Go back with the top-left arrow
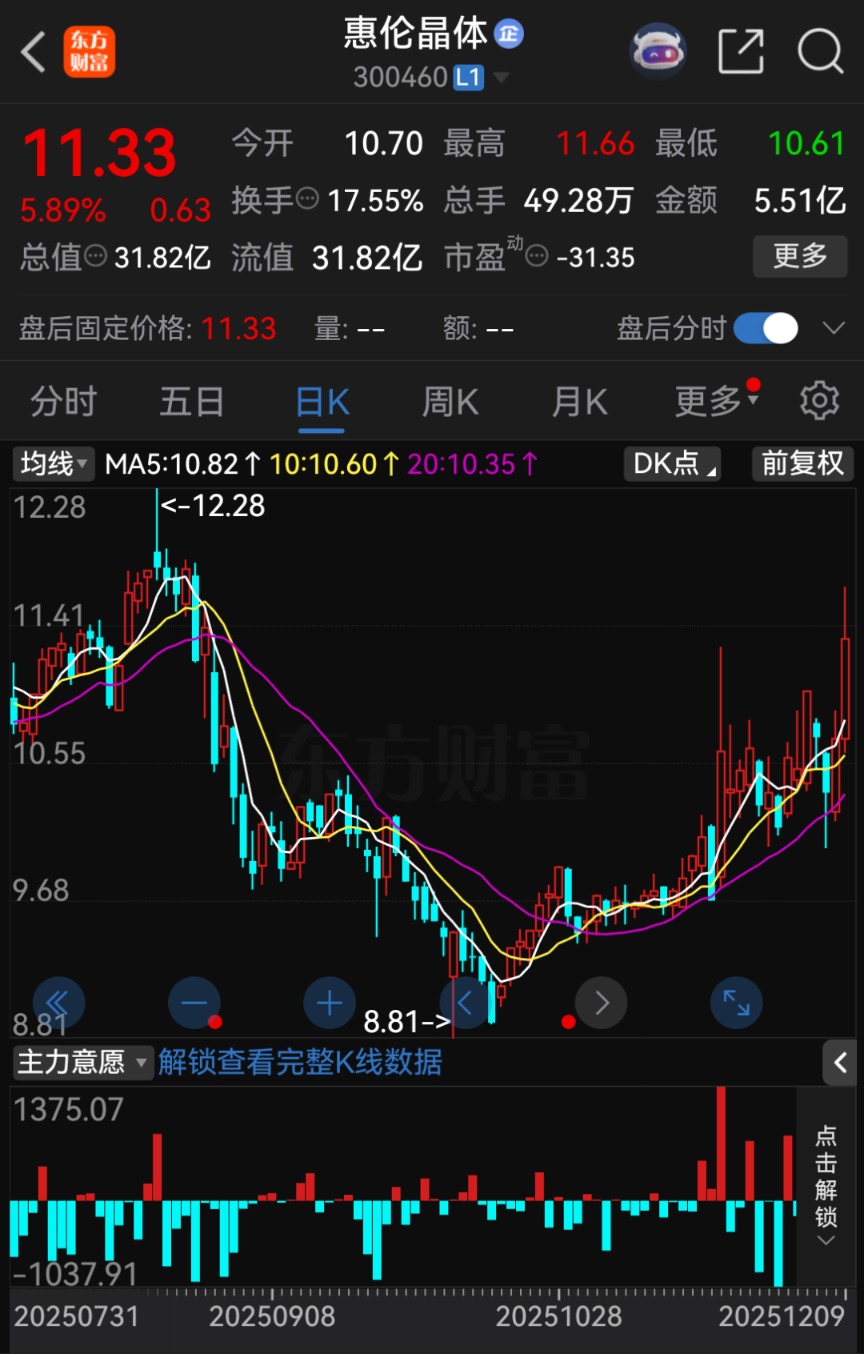 coord(34,52)
